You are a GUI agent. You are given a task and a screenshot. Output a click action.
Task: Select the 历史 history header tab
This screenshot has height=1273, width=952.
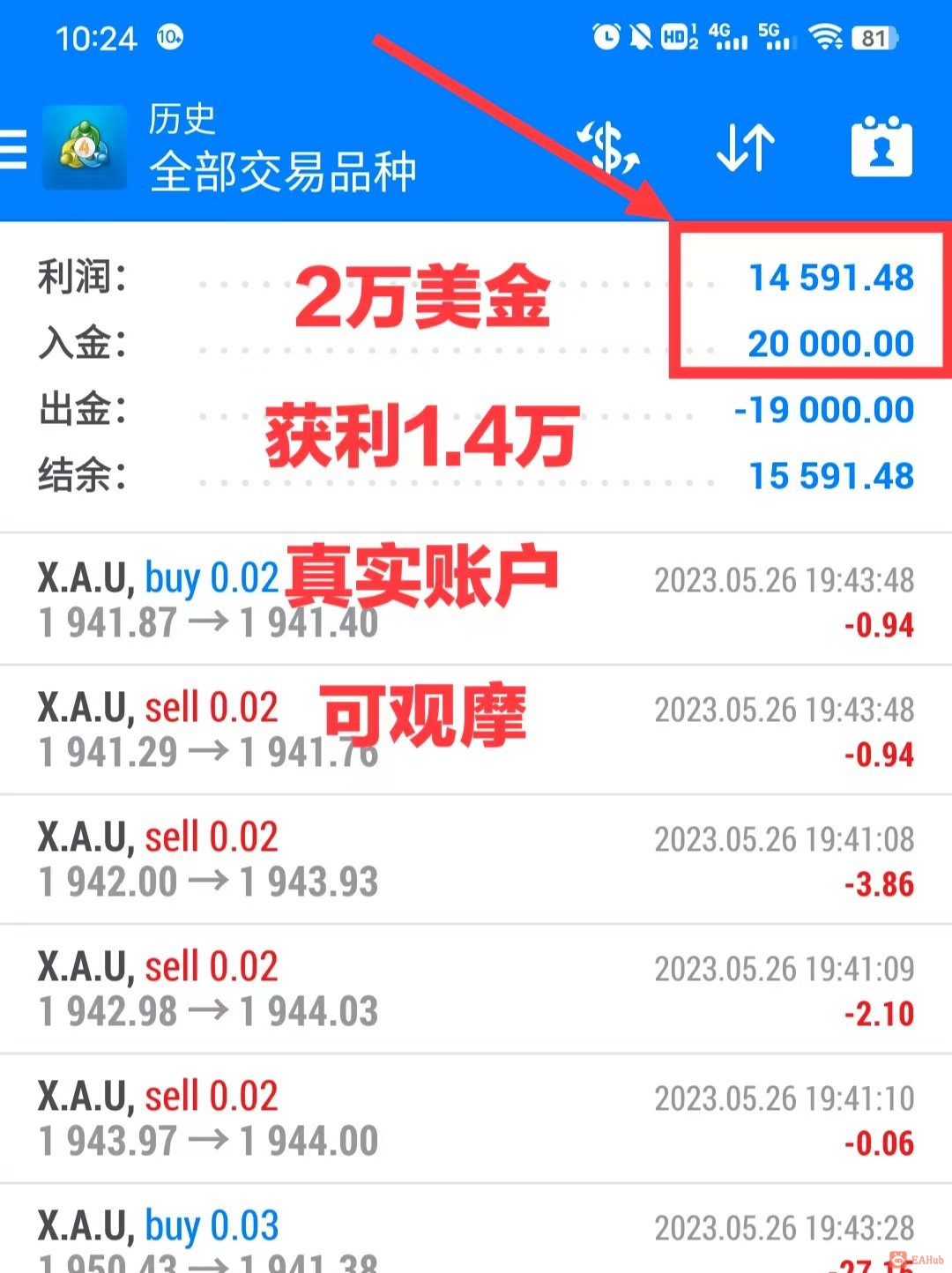point(181,117)
